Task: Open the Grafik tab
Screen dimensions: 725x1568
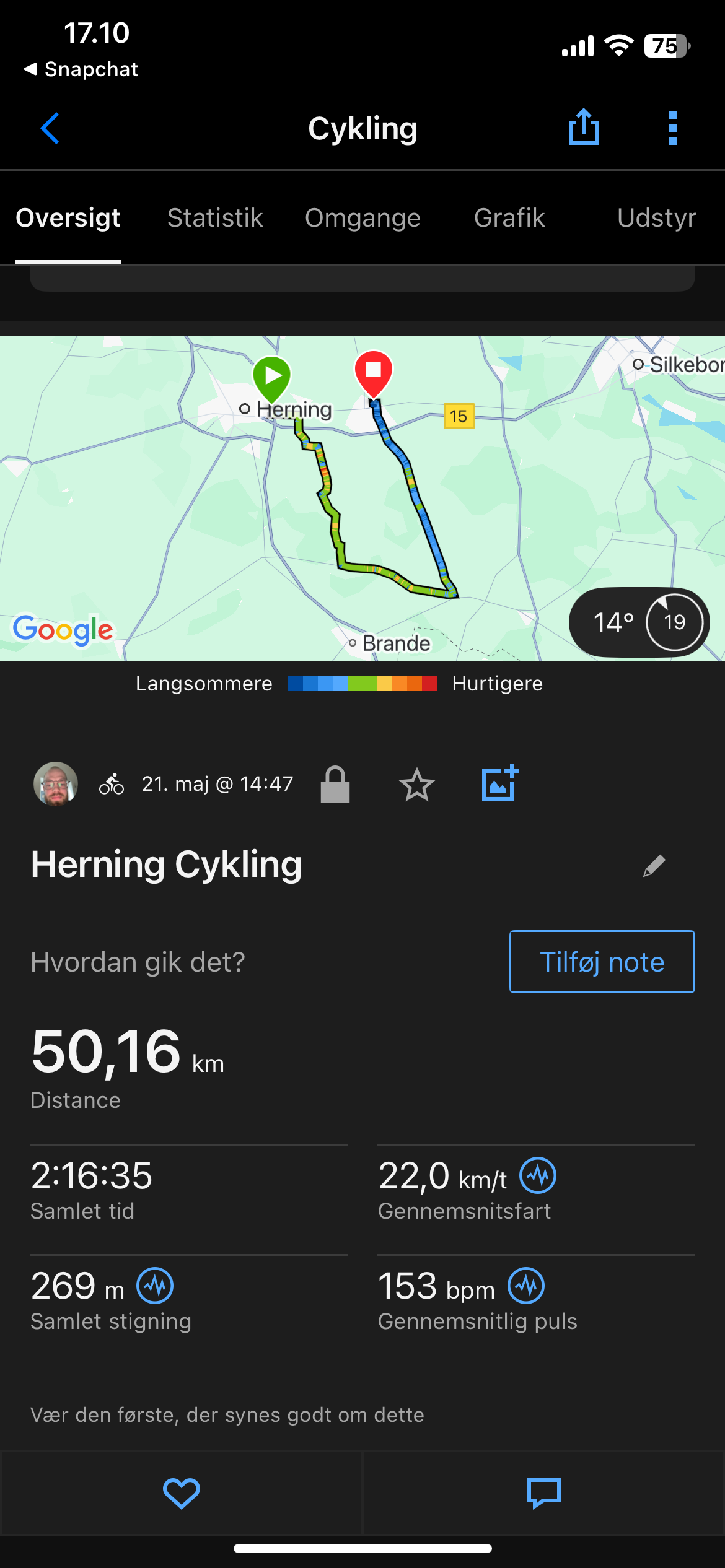Action: (x=509, y=218)
